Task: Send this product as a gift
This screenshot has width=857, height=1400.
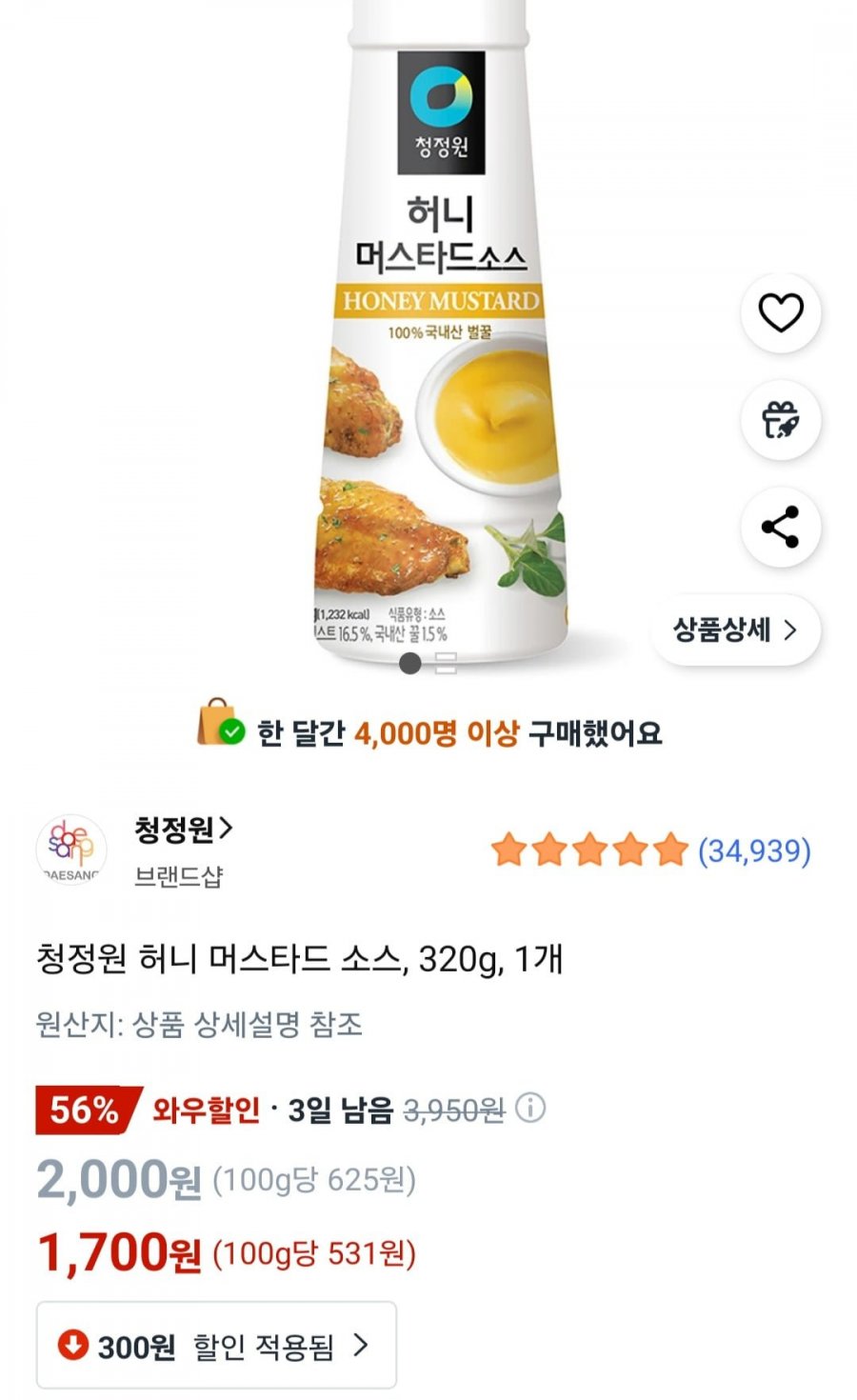Action: tap(781, 420)
